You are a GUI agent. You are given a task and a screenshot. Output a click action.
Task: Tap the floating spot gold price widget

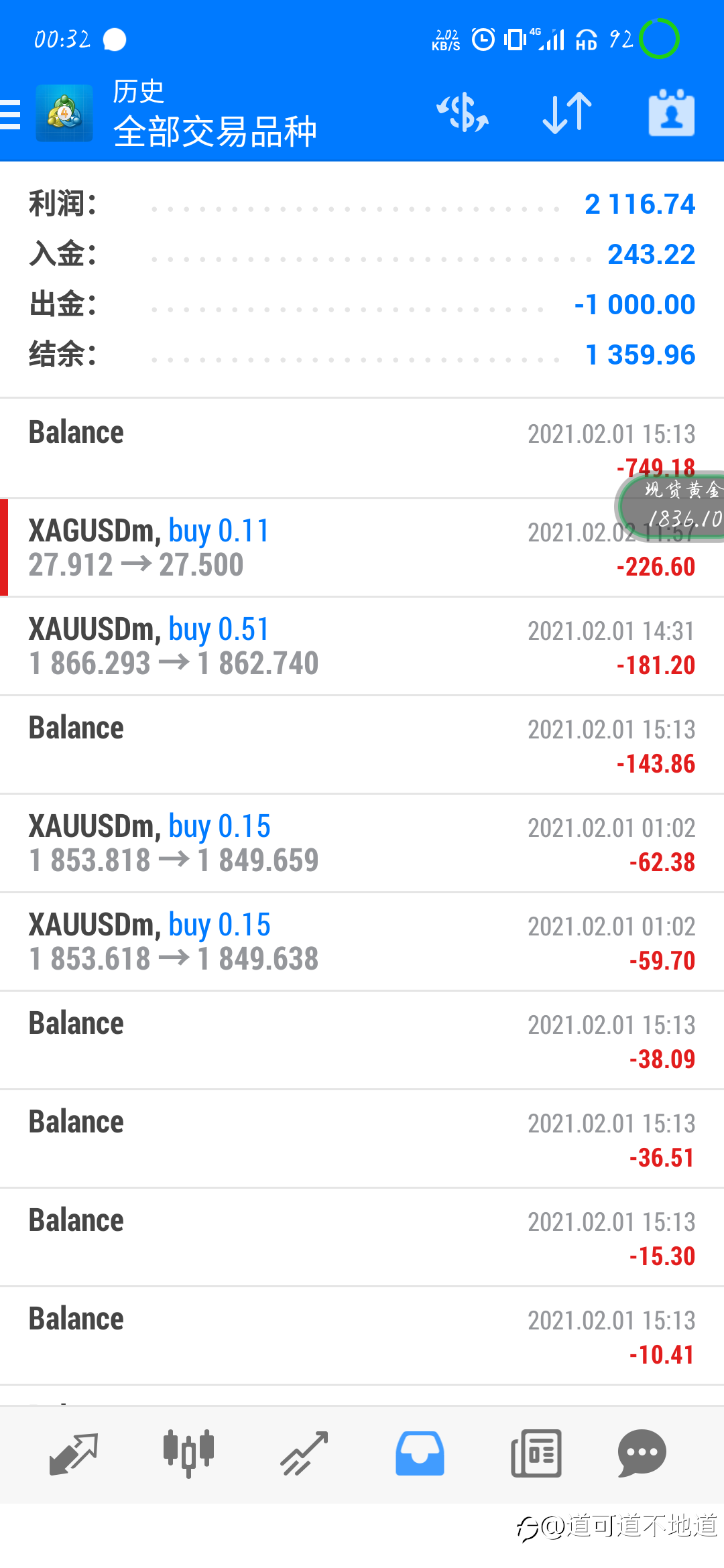point(670,506)
